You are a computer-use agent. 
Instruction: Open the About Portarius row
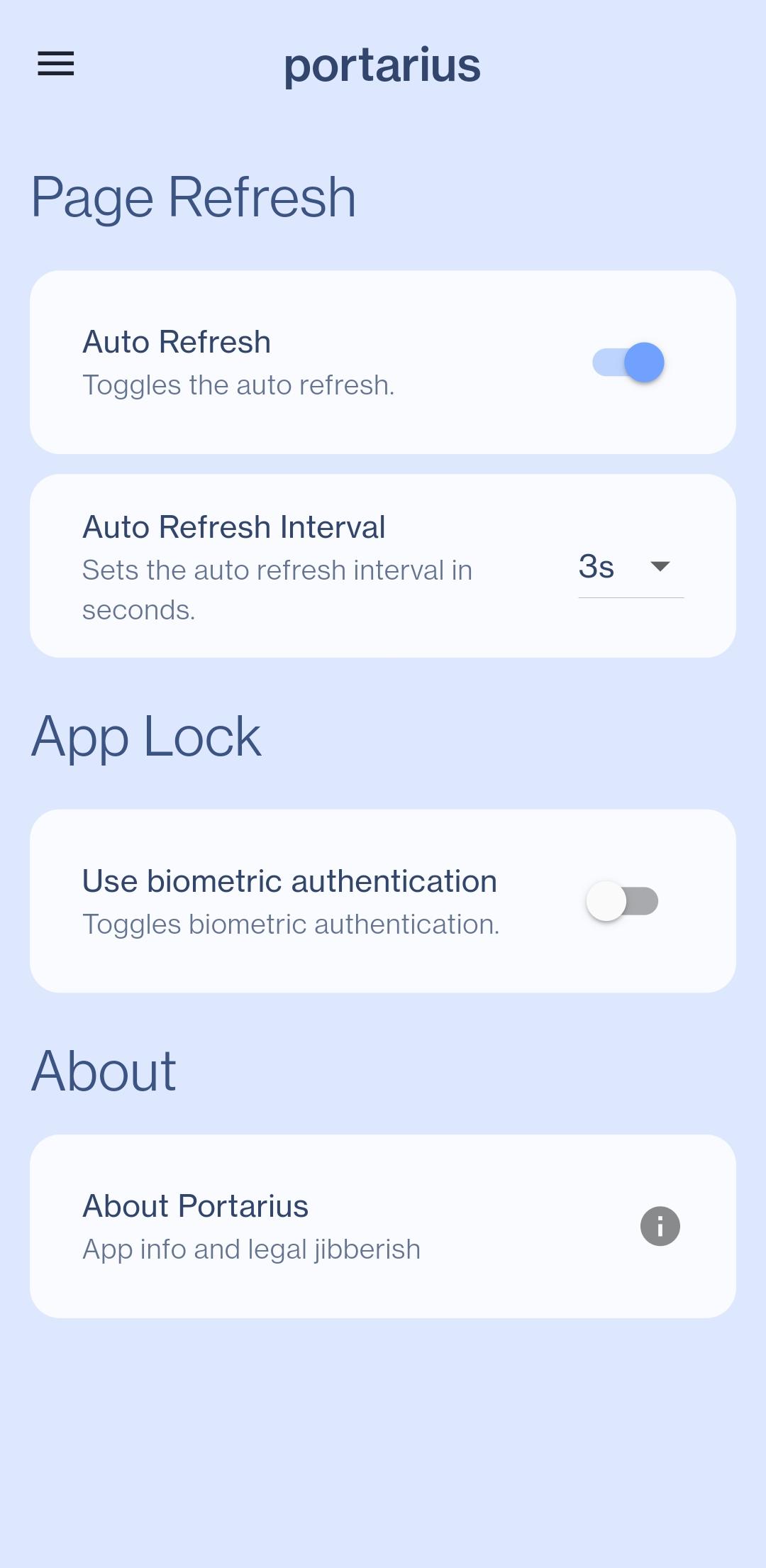tap(383, 1226)
